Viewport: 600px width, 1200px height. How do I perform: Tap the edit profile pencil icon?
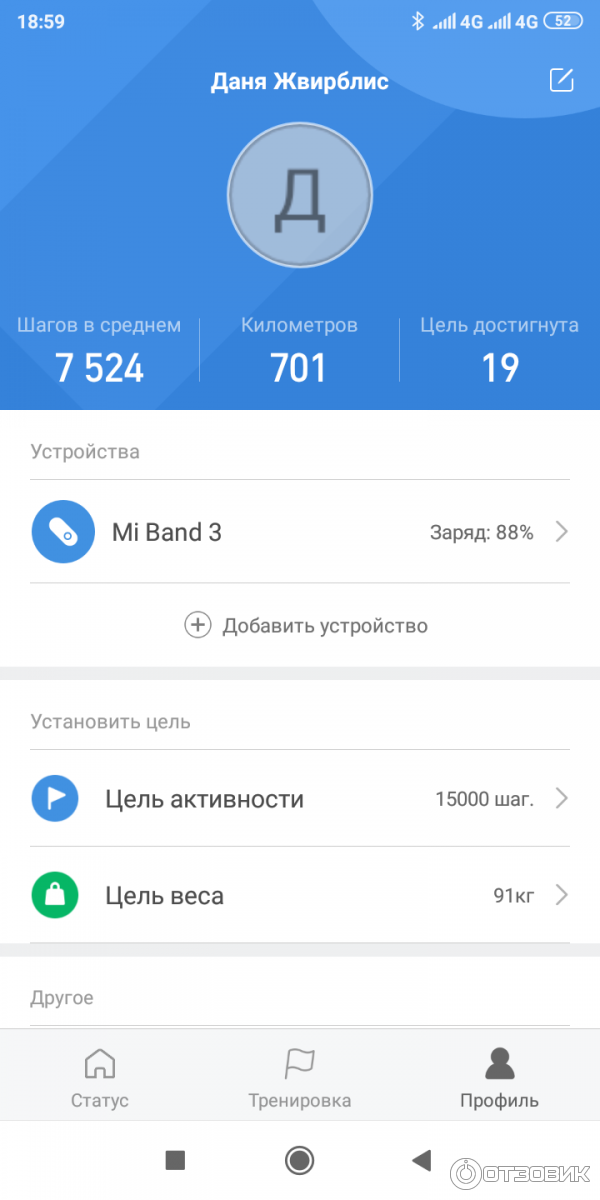pos(562,81)
